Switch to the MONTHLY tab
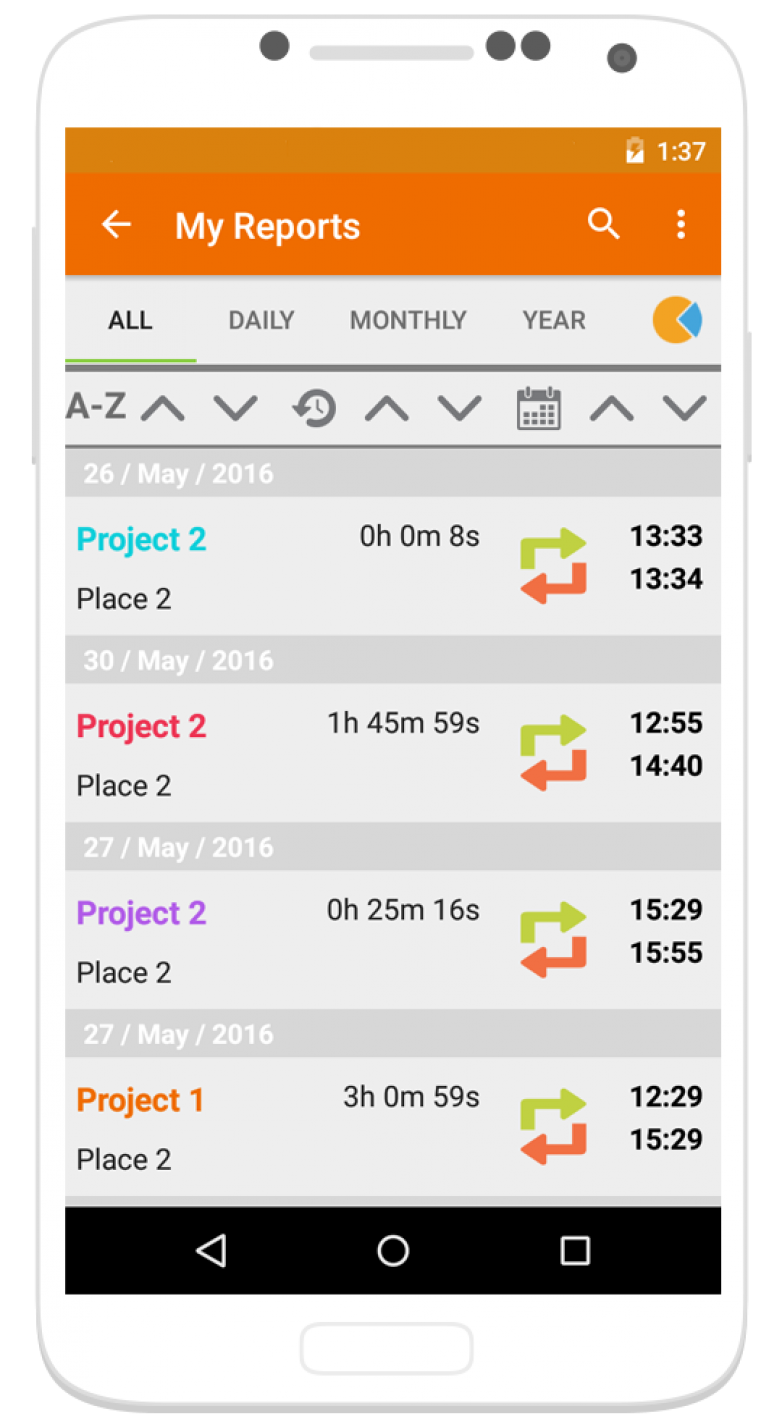 pyautogui.click(x=408, y=320)
